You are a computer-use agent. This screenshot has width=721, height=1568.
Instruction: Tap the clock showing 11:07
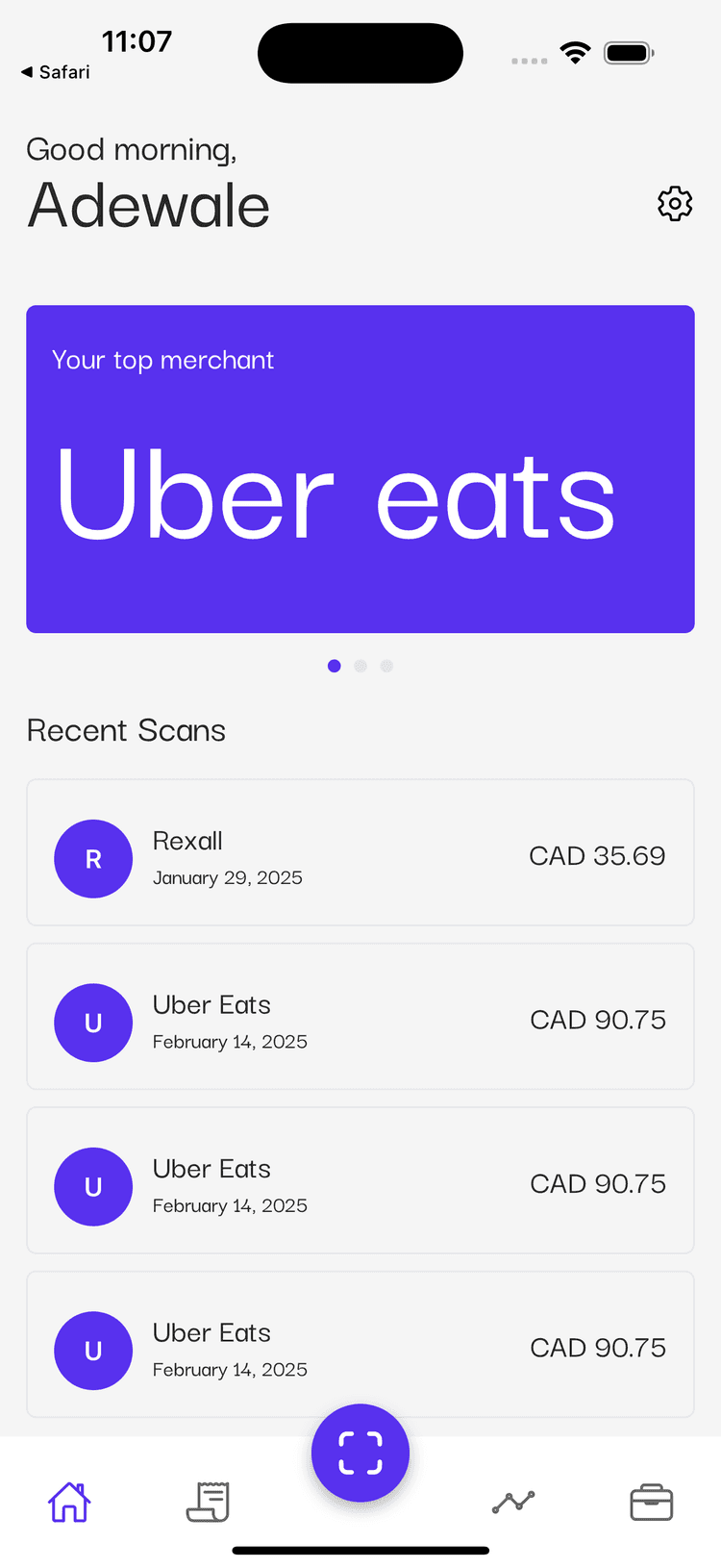pyautogui.click(x=137, y=41)
